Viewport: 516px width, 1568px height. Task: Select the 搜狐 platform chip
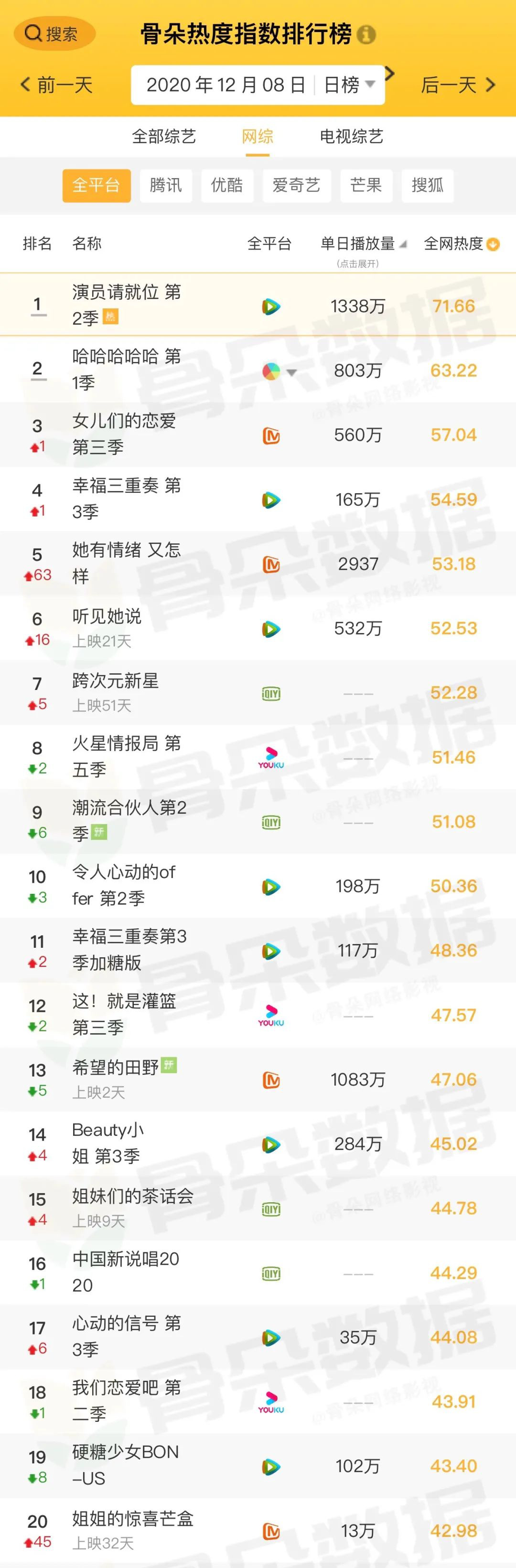[x=427, y=185]
